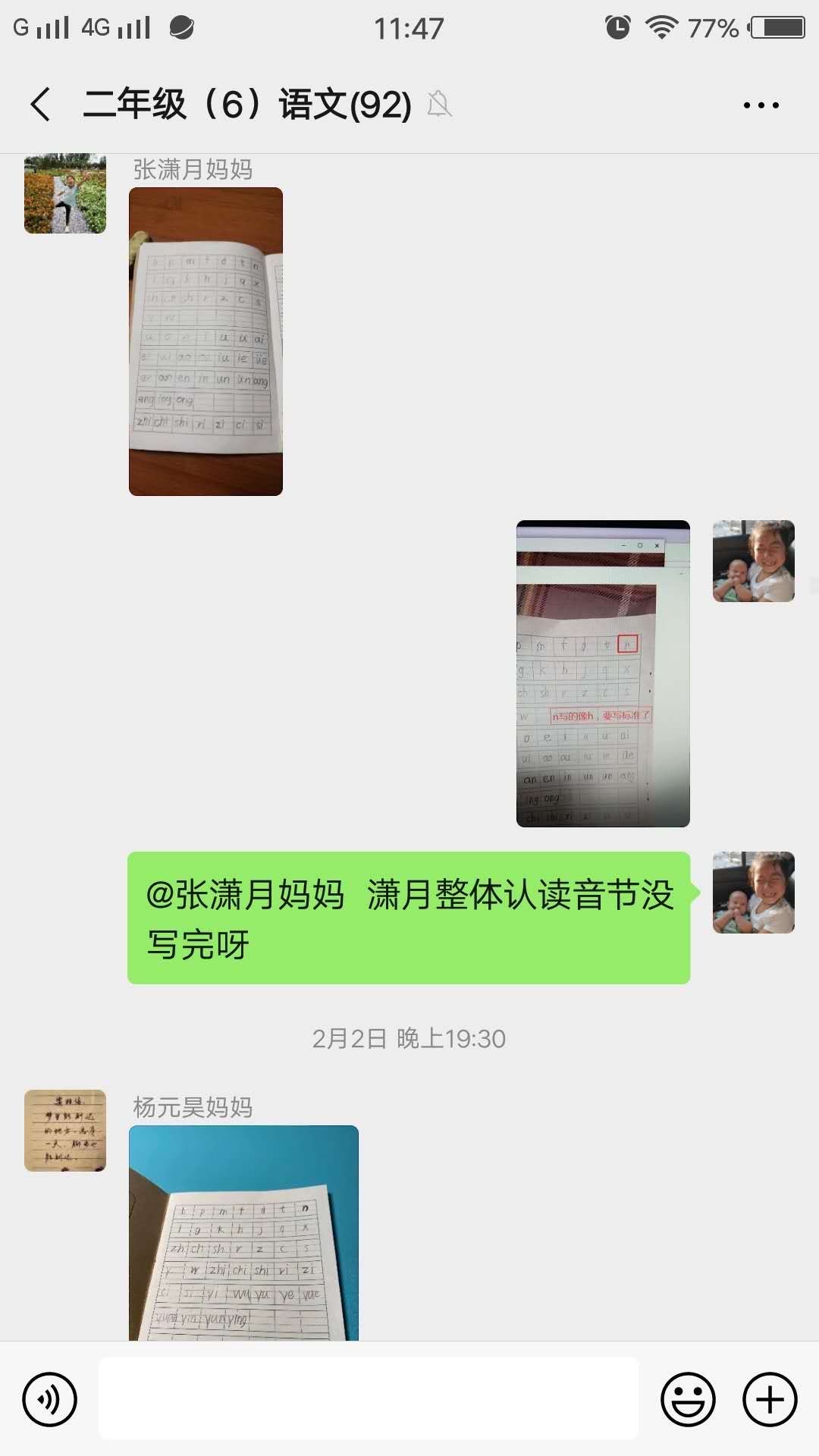The width and height of the screenshot is (819, 1456).
Task: Open the plus attachments menu
Action: coord(770,1399)
